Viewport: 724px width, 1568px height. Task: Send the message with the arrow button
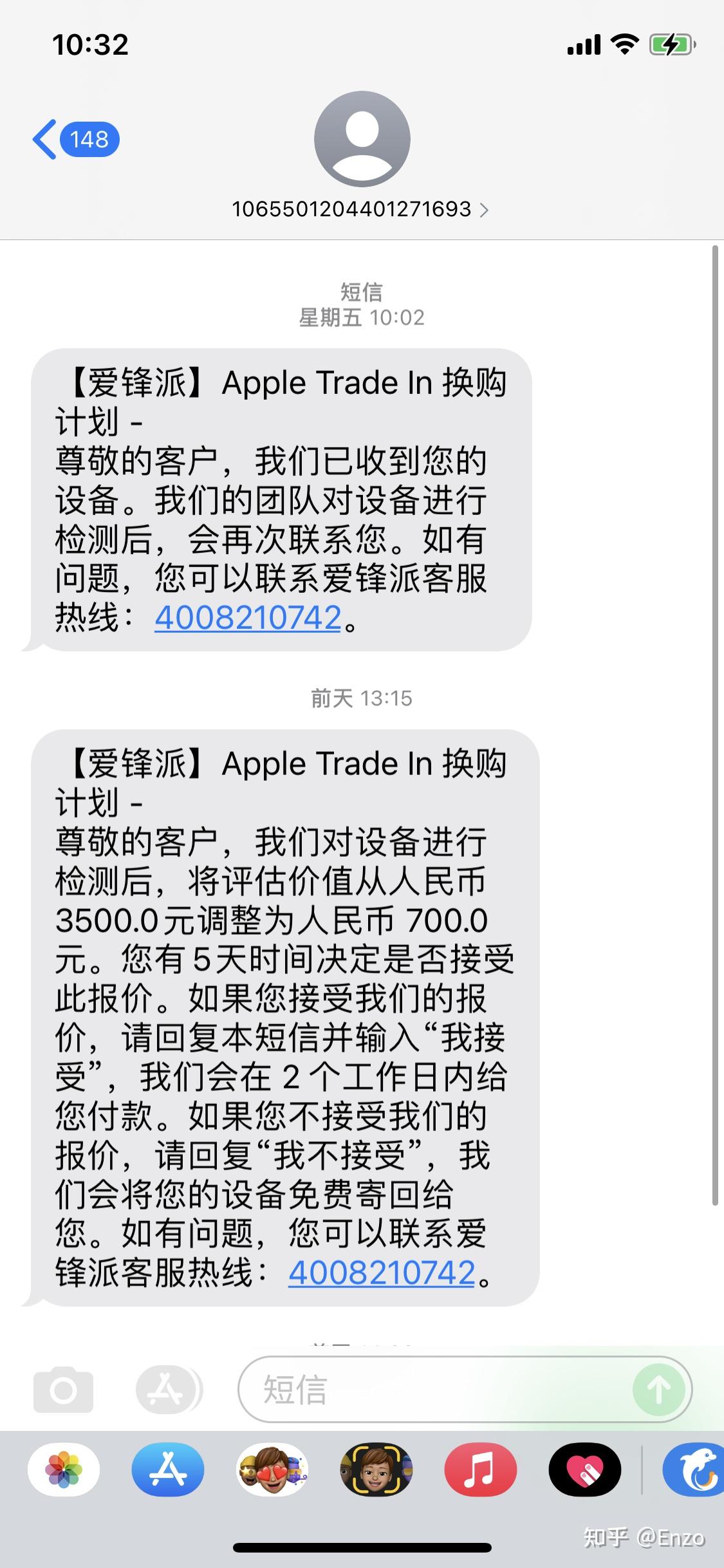pyautogui.click(x=658, y=1390)
